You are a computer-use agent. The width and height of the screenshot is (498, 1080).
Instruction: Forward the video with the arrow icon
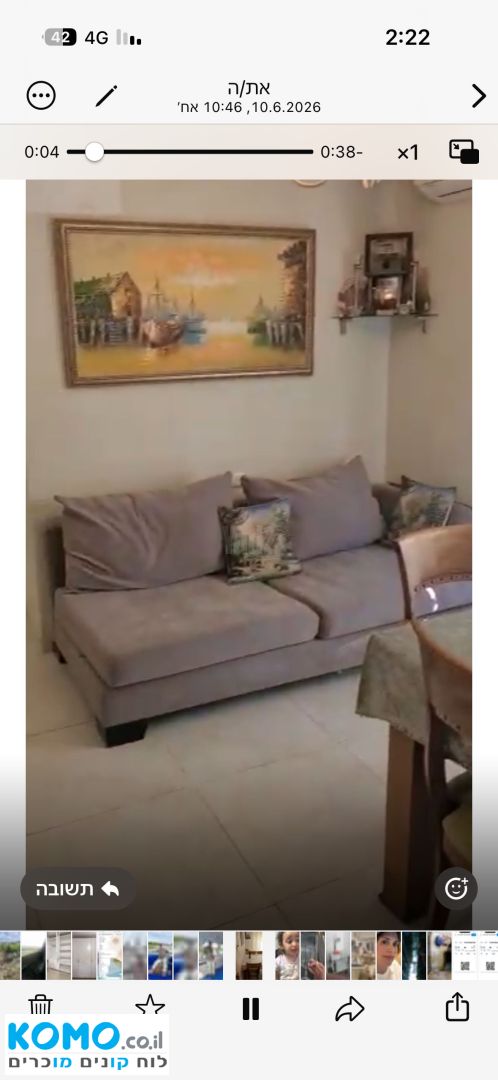[350, 1009]
